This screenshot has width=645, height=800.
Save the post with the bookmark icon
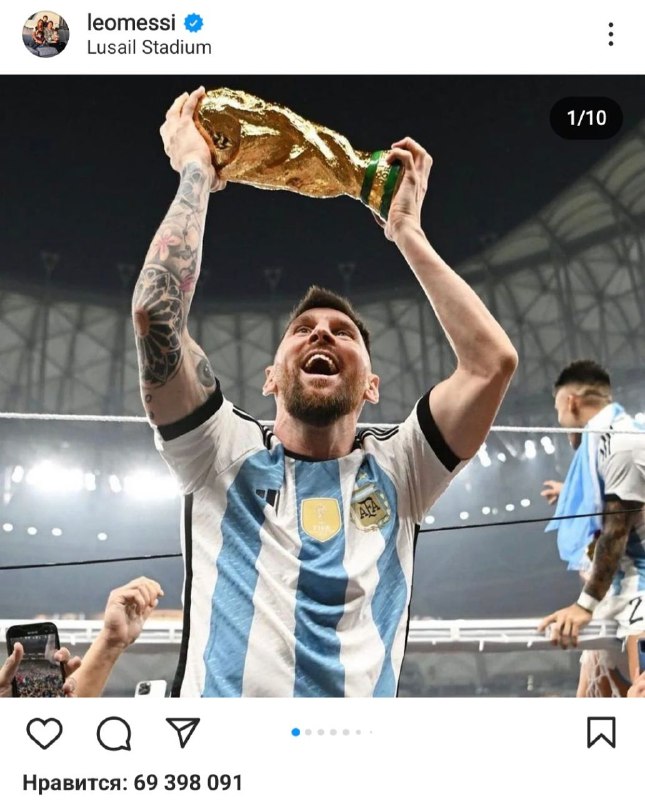(600, 733)
